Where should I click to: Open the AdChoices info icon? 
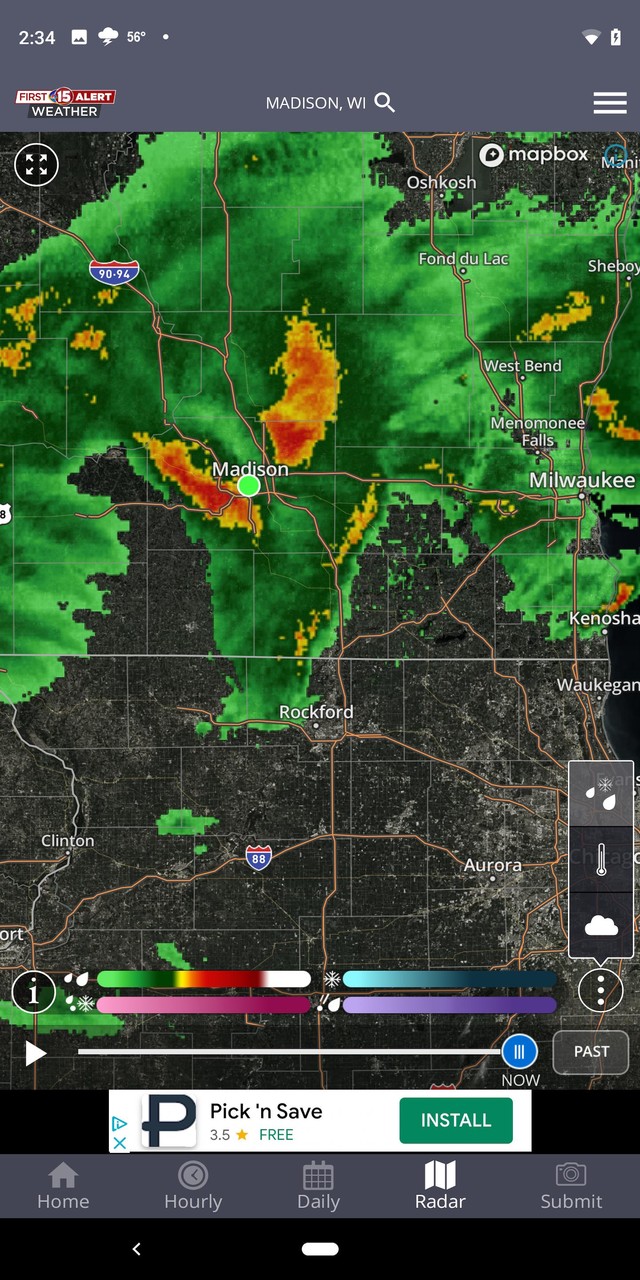point(119,1124)
